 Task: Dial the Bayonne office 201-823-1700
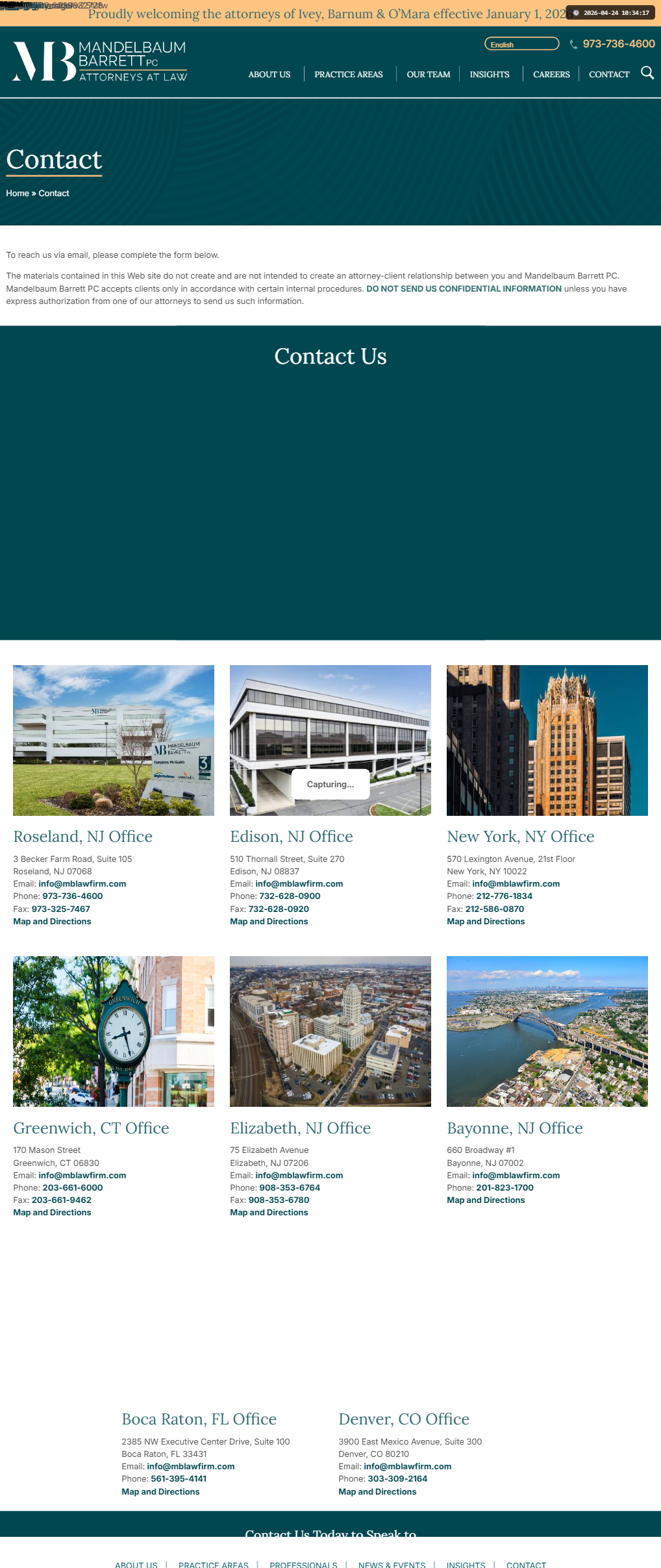click(505, 1188)
